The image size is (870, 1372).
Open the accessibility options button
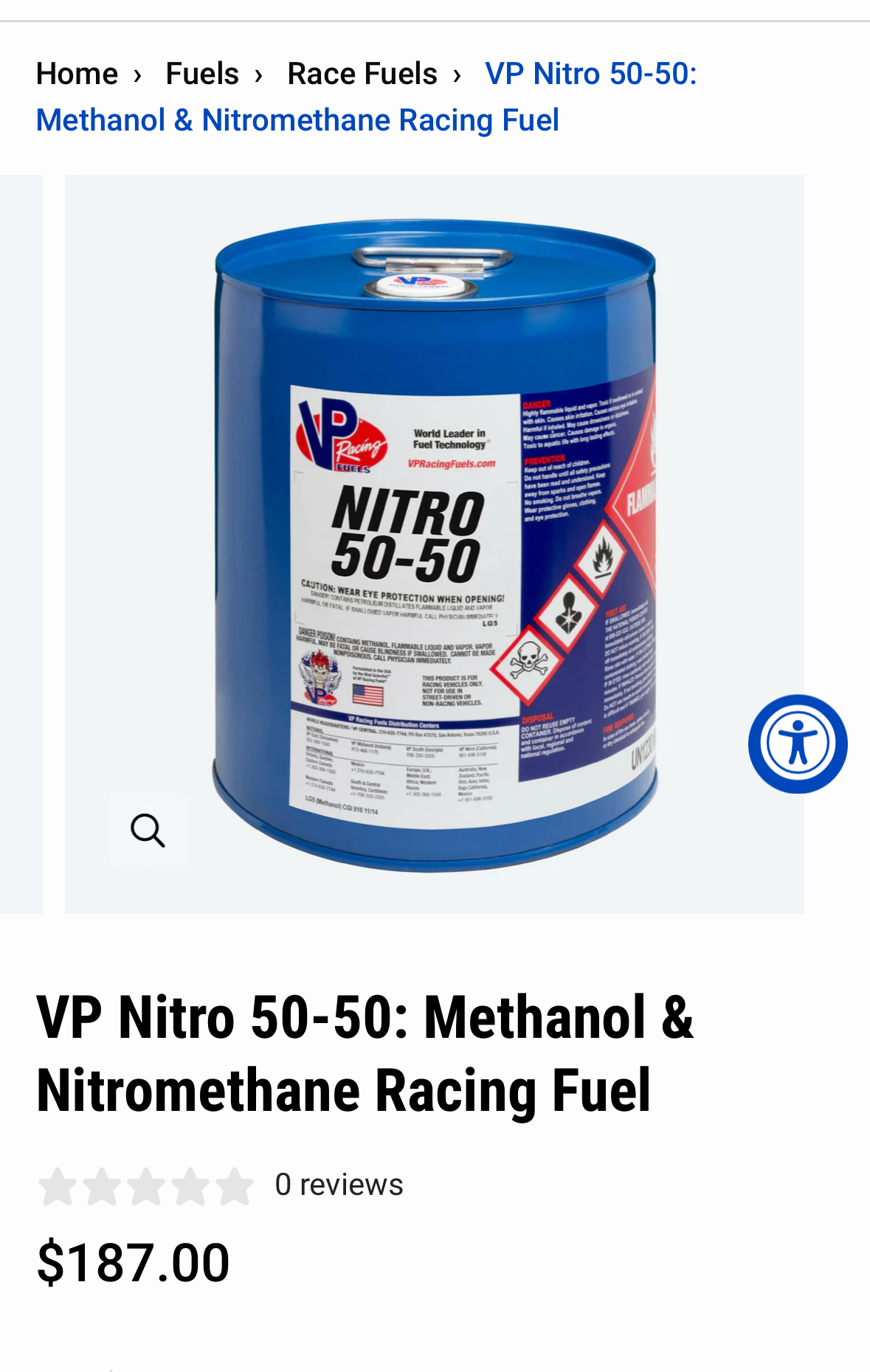798,744
